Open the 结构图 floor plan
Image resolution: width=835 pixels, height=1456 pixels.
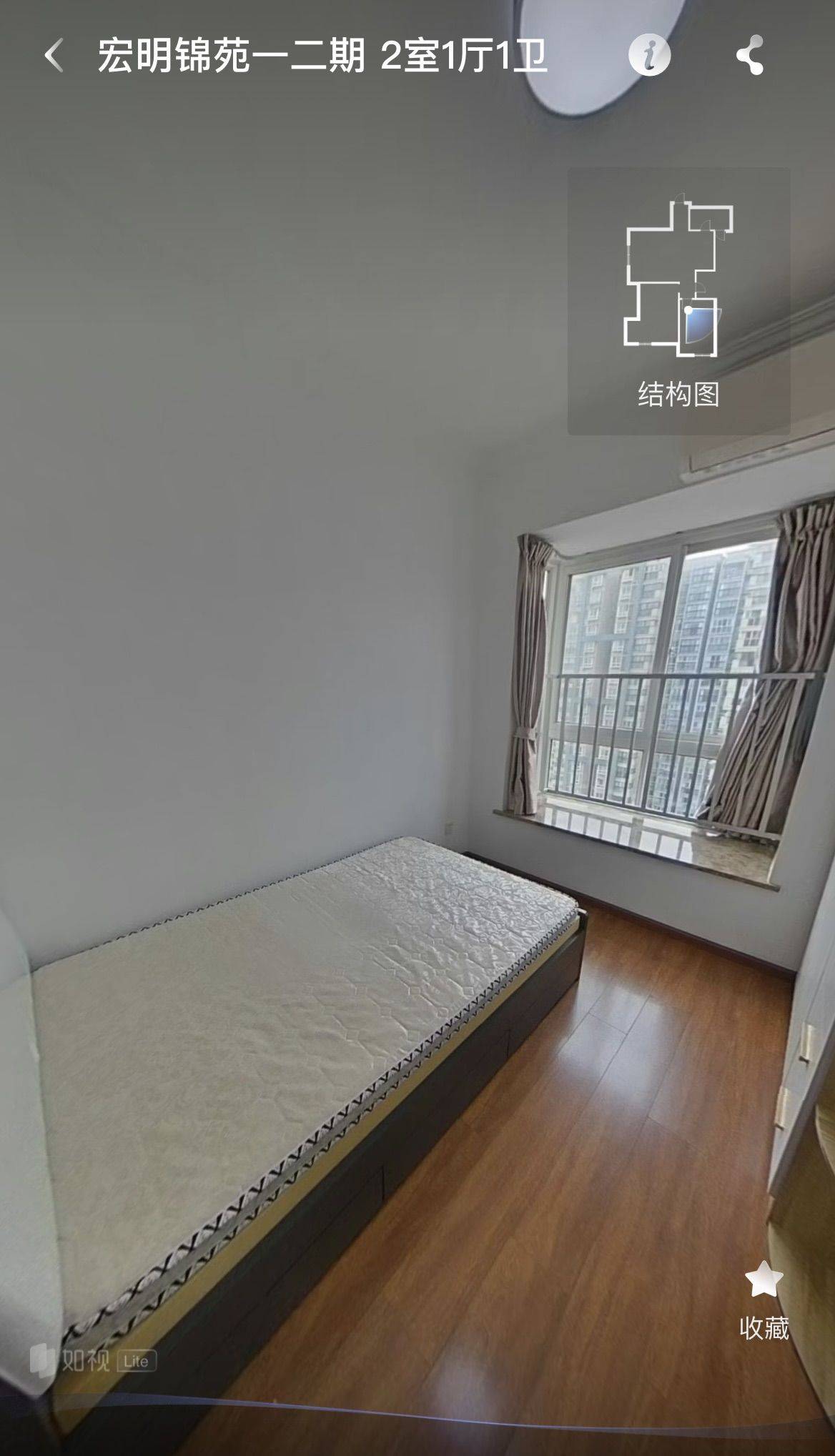[x=678, y=300]
